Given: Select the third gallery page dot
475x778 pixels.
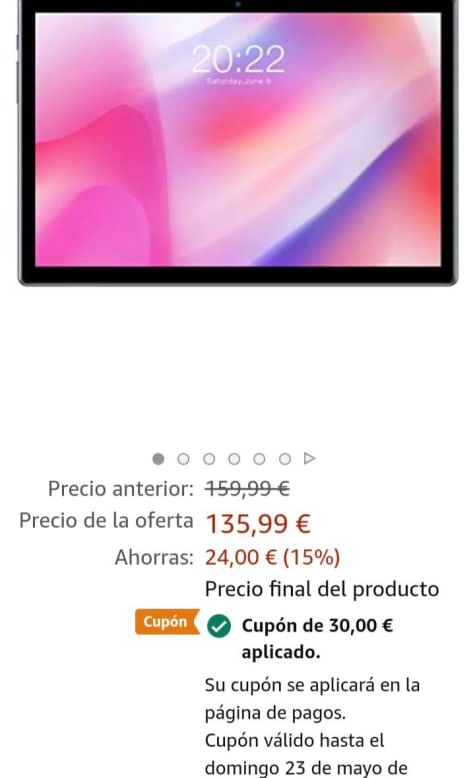Looking at the screenshot, I should (x=209, y=459).
